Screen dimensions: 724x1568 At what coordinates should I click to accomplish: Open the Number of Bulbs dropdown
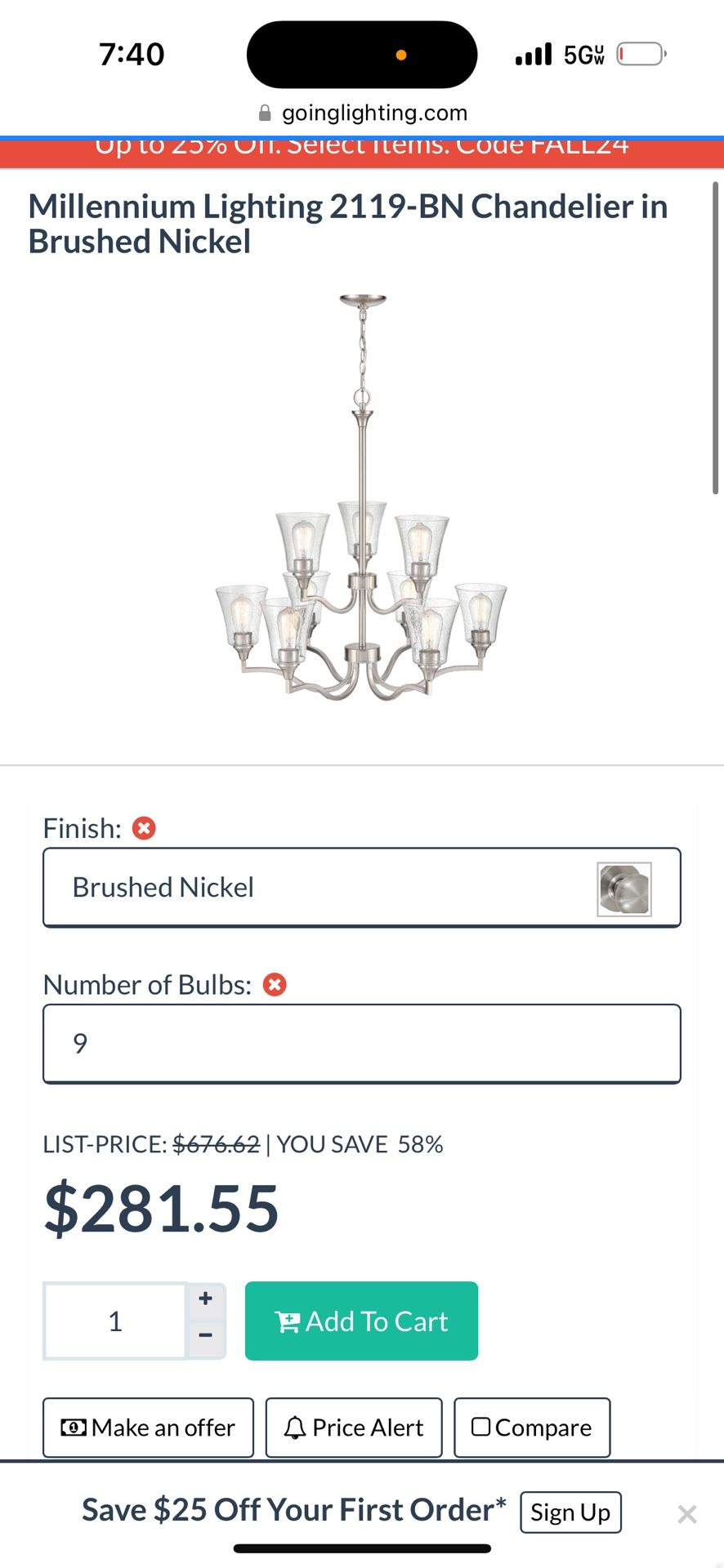pyautogui.click(x=361, y=1044)
